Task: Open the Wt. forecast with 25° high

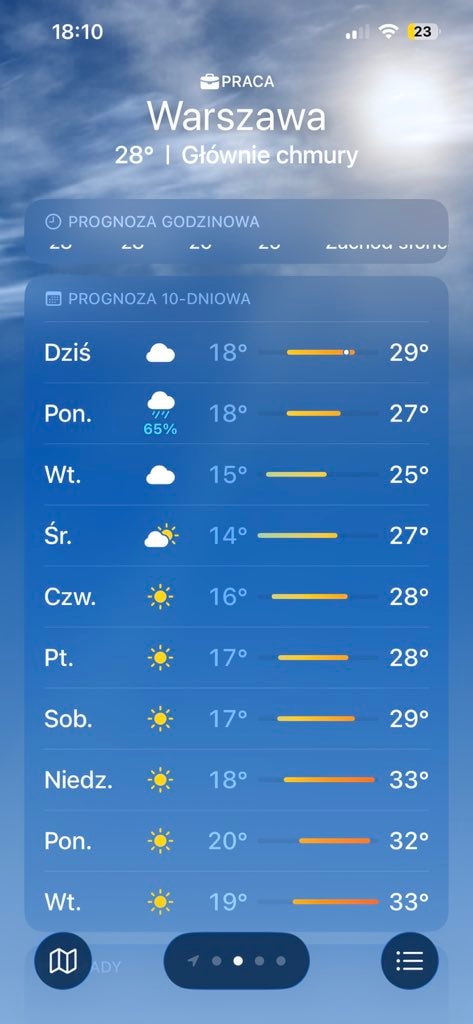Action: coord(236,475)
